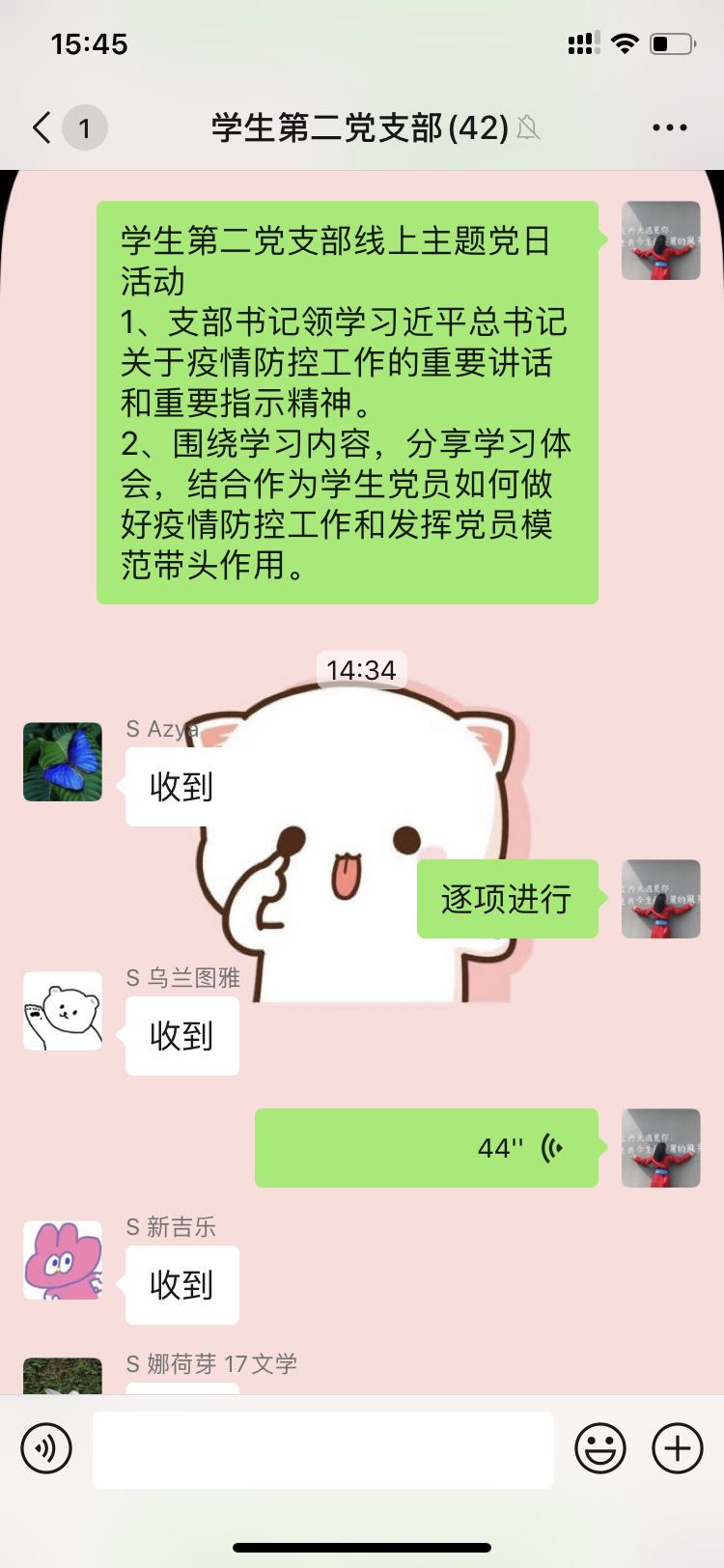Tap the message input field
724x1568 pixels.
click(x=323, y=1449)
